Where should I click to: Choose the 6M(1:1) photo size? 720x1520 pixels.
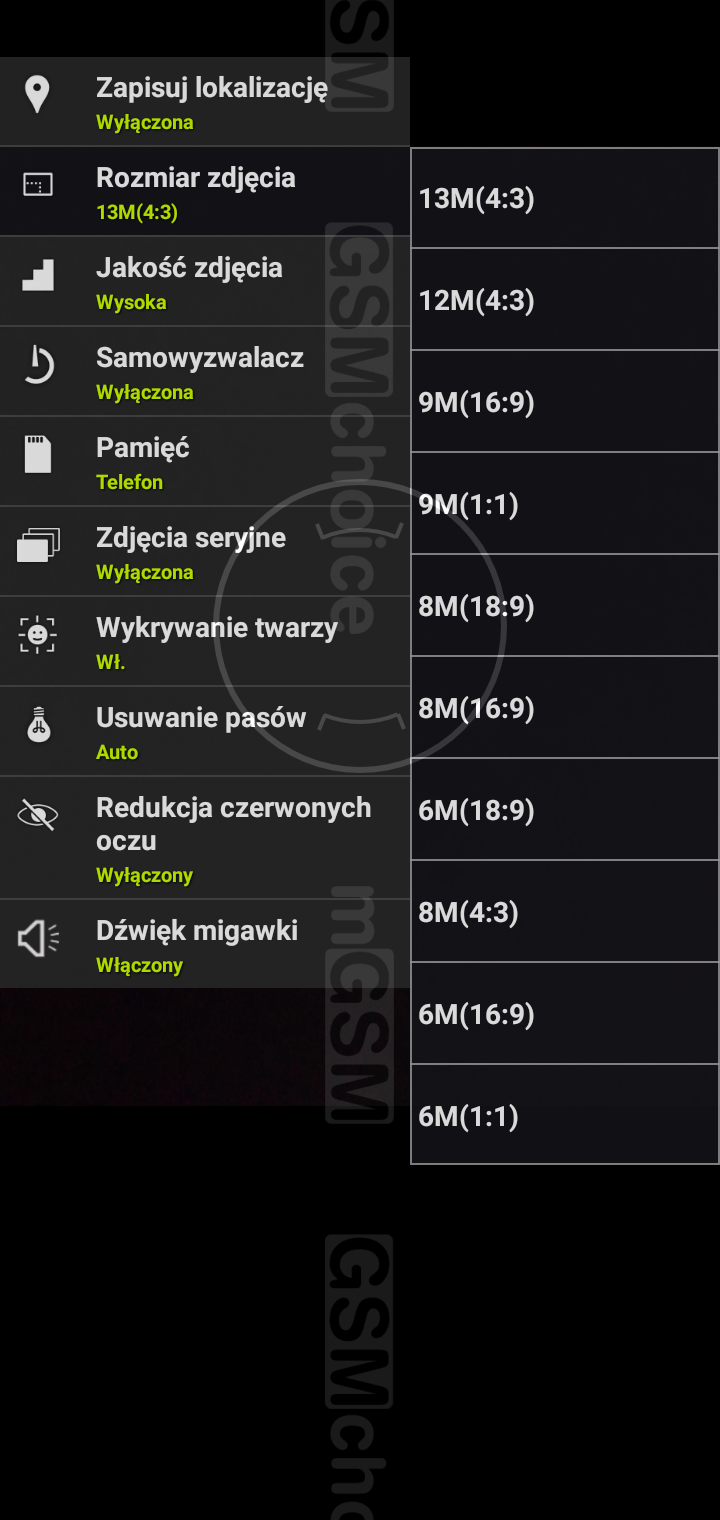(564, 1116)
